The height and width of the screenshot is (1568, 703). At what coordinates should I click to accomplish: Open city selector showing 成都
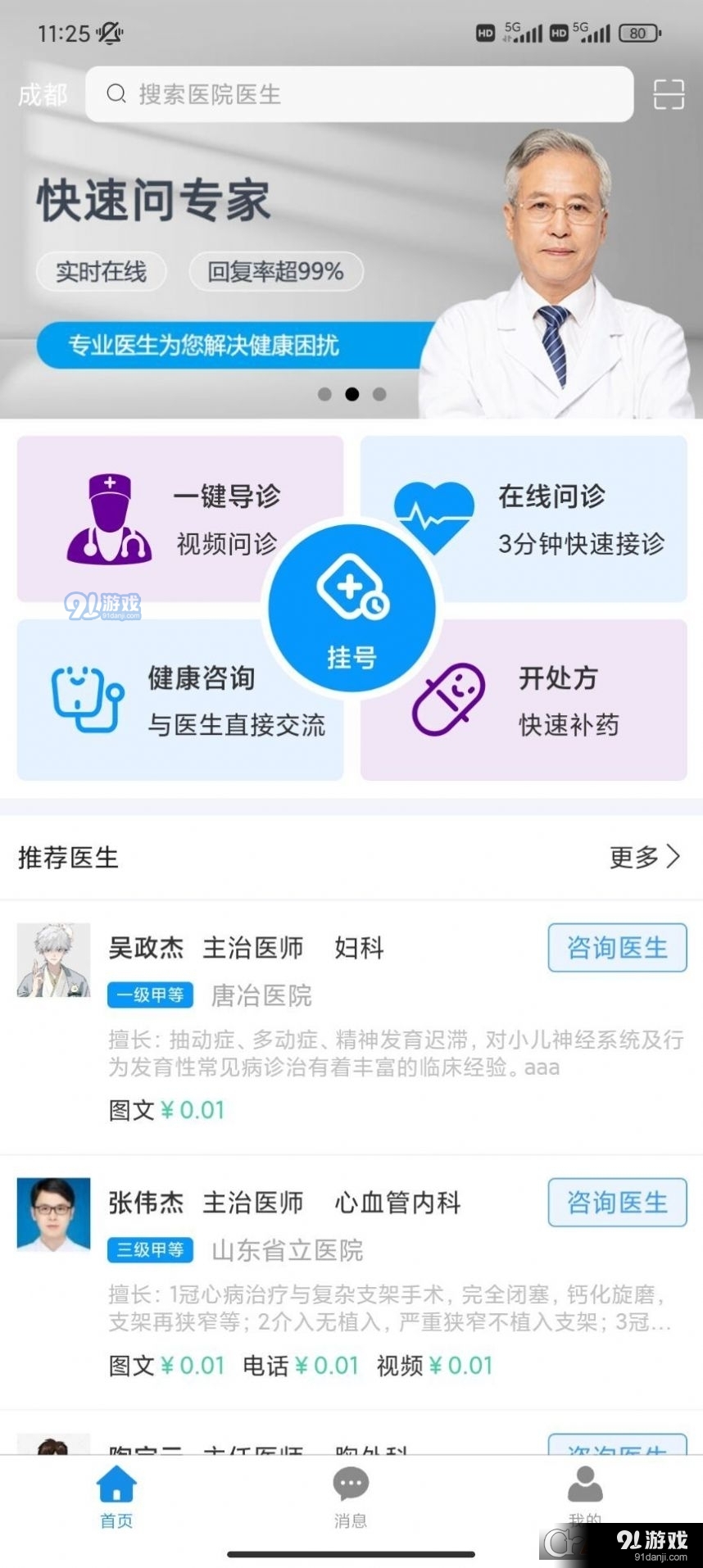click(41, 94)
